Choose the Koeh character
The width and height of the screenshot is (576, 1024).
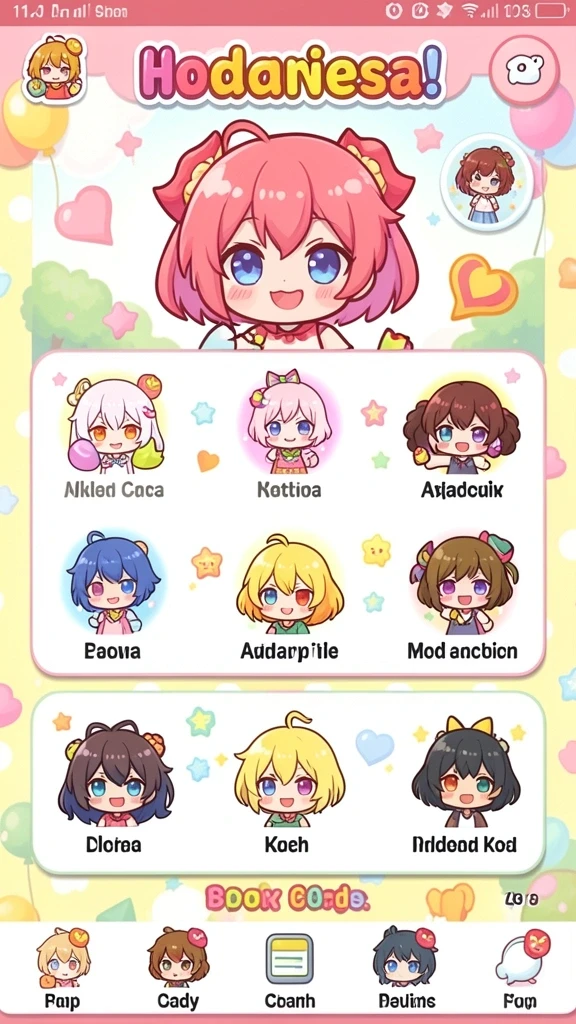(x=287, y=782)
